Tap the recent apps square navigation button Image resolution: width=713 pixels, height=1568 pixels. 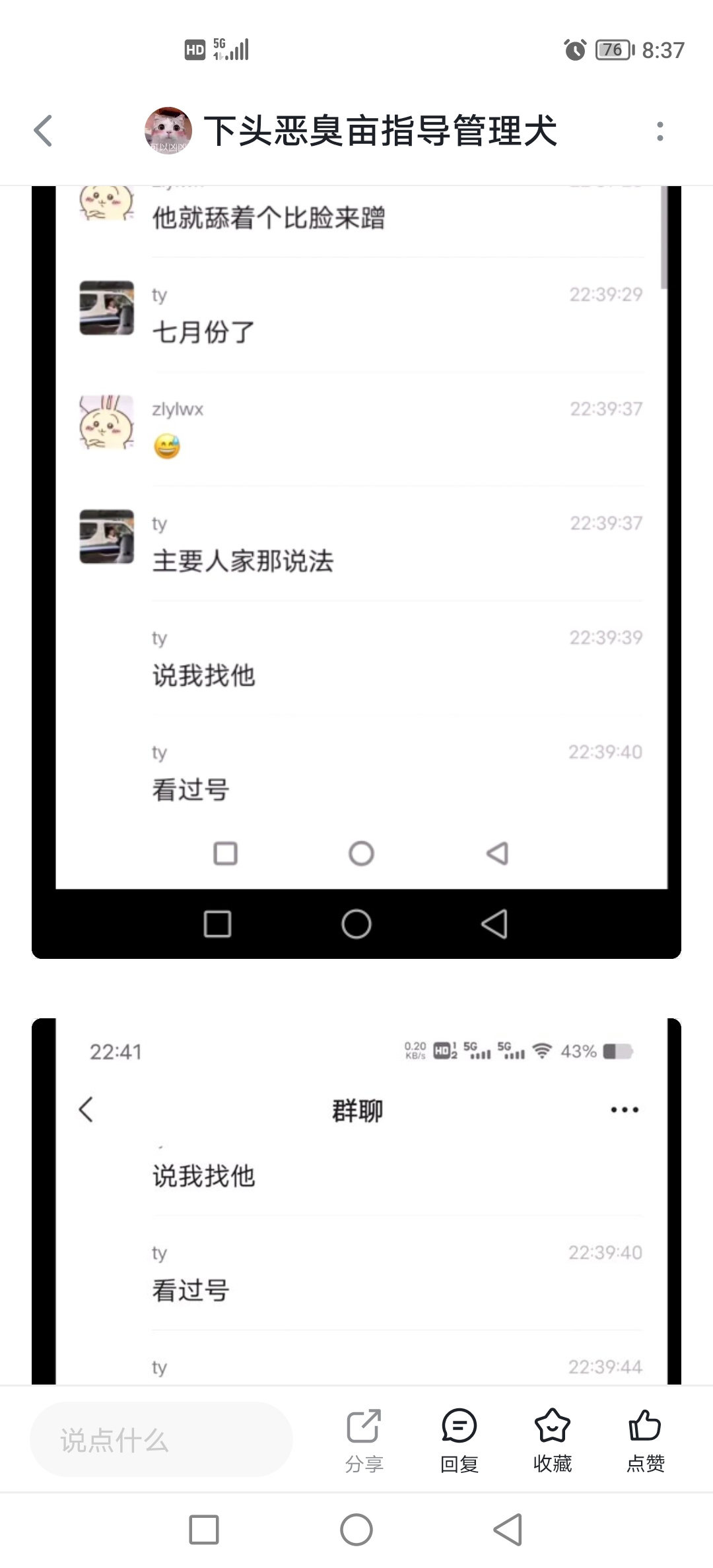(204, 1530)
